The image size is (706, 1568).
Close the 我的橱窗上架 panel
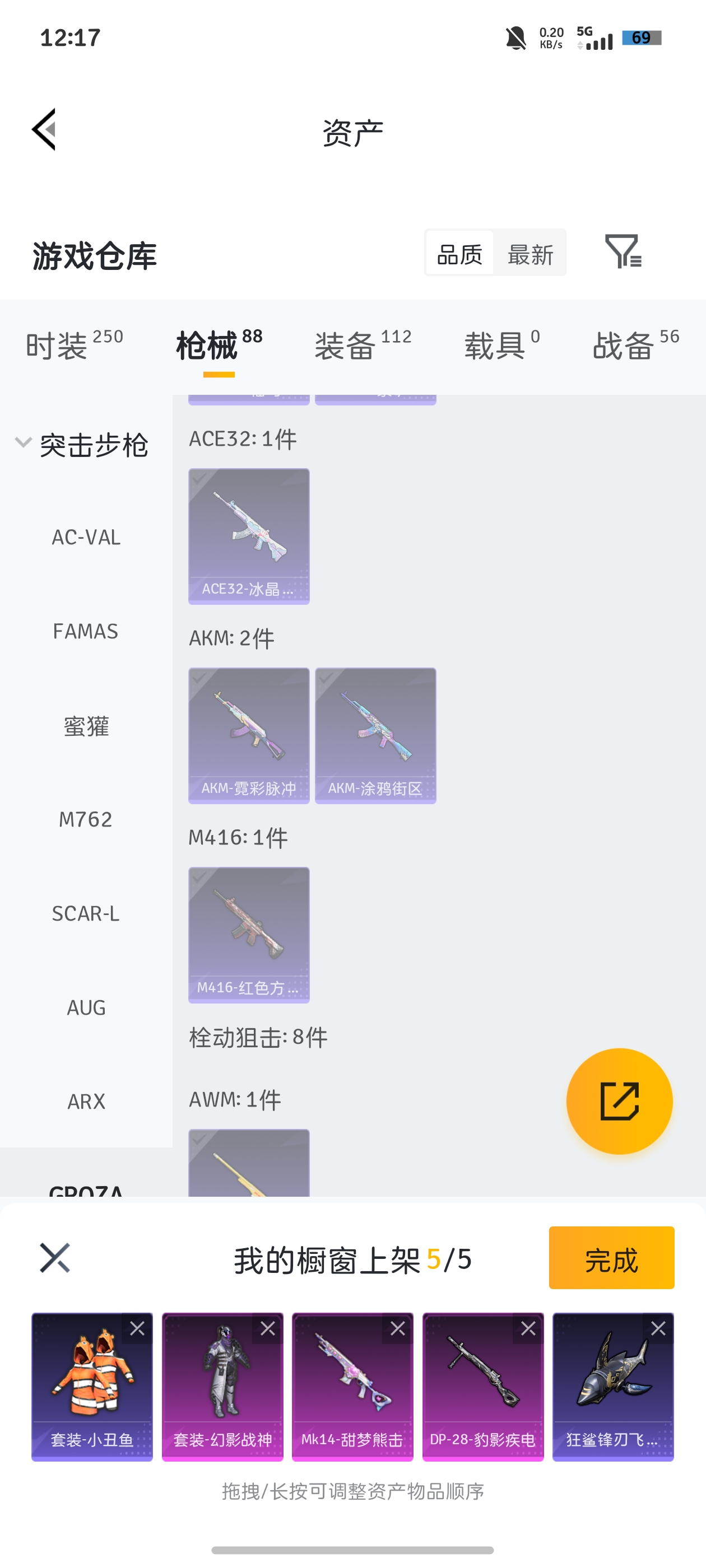click(55, 1258)
